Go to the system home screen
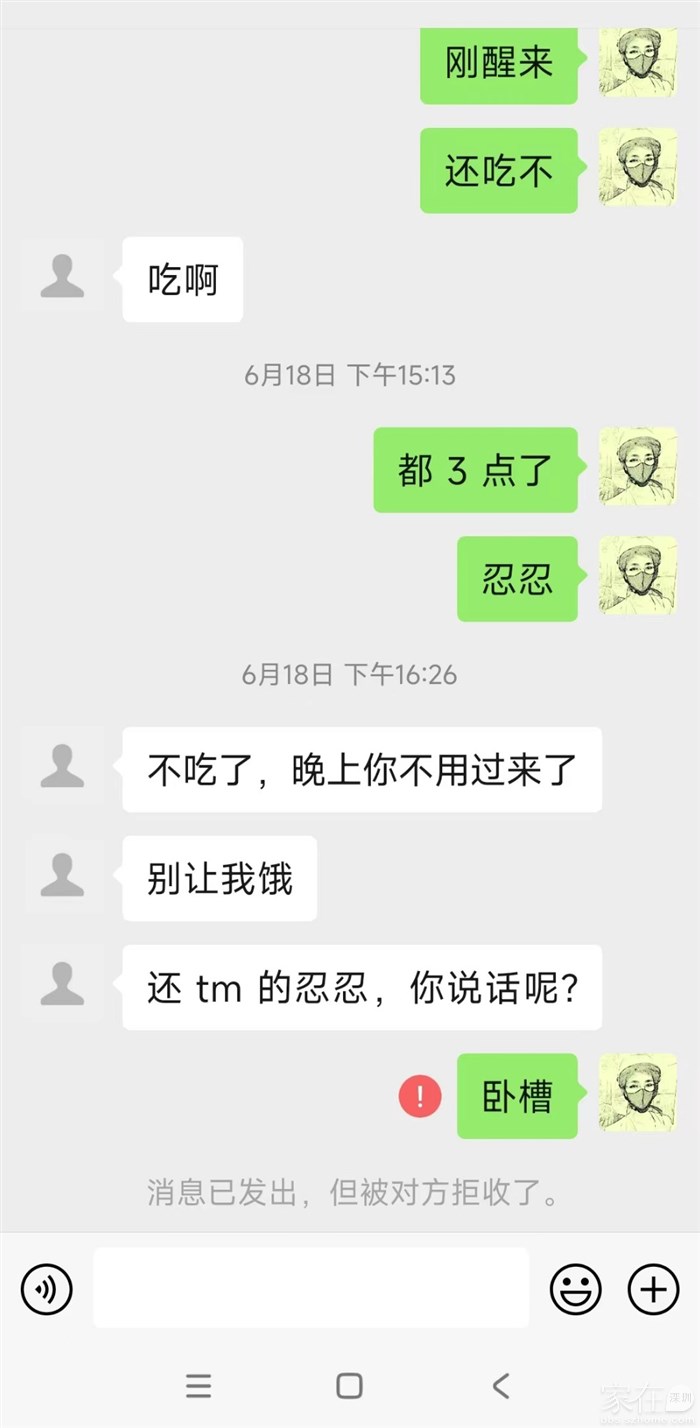 349,1385
